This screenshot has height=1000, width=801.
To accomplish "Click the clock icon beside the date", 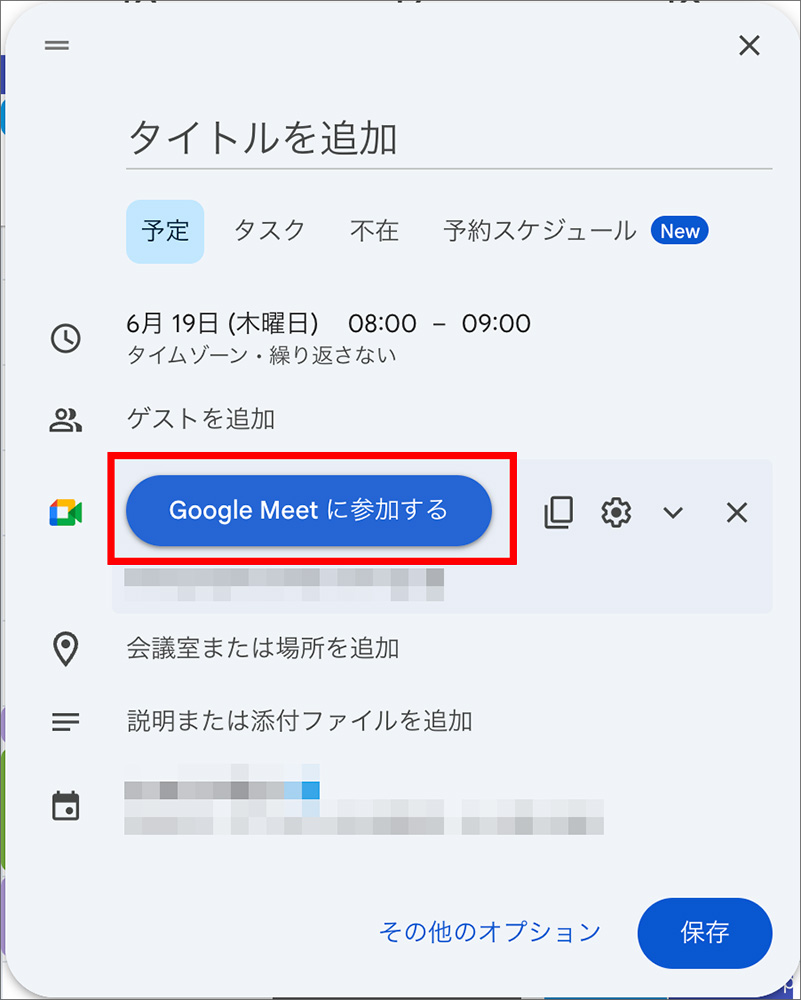I will coord(65,338).
